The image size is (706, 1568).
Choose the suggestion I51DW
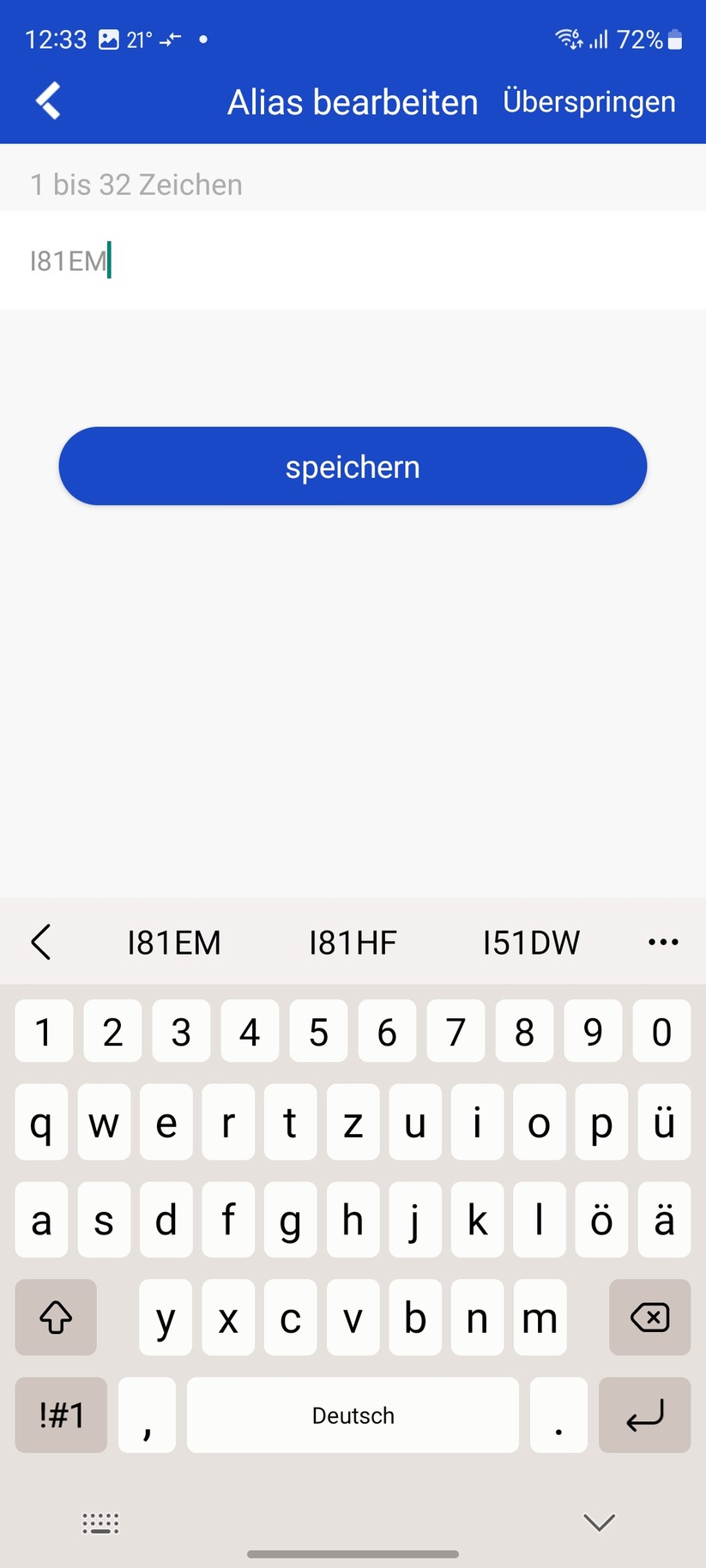pos(530,942)
